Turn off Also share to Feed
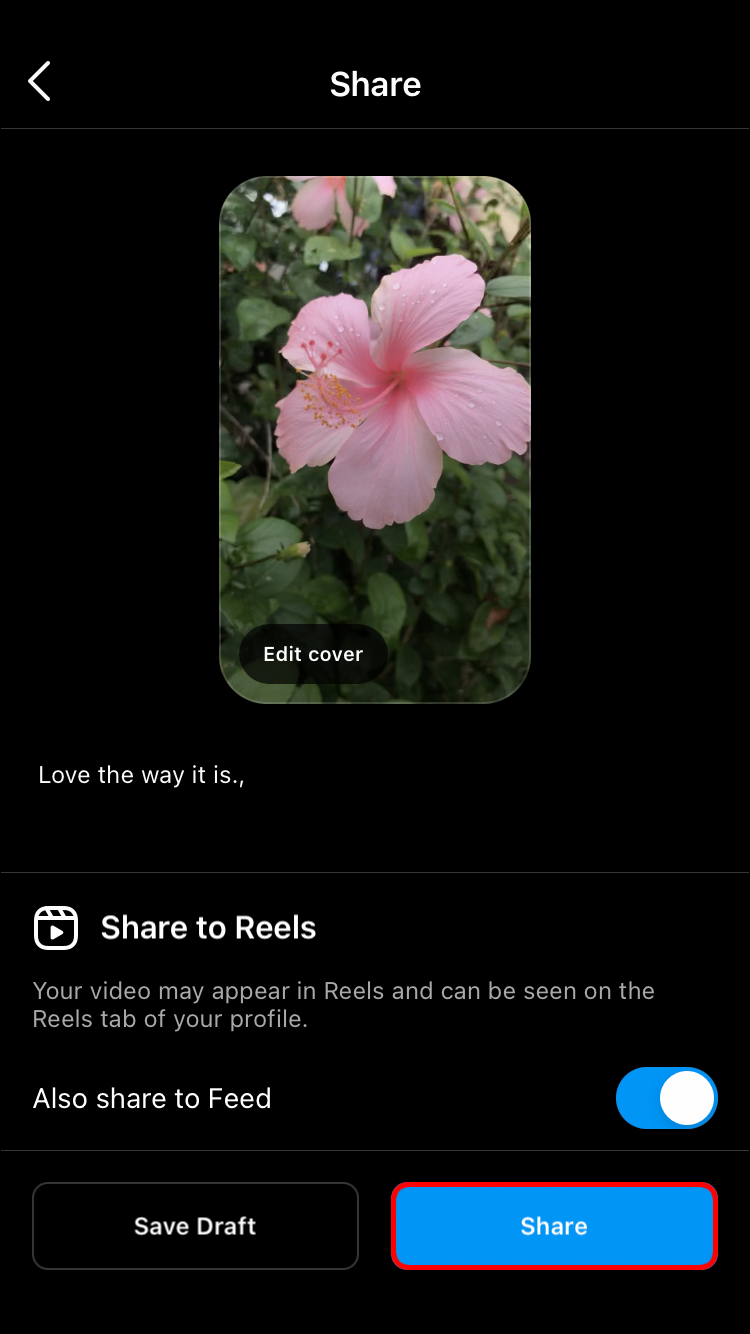 click(666, 1098)
